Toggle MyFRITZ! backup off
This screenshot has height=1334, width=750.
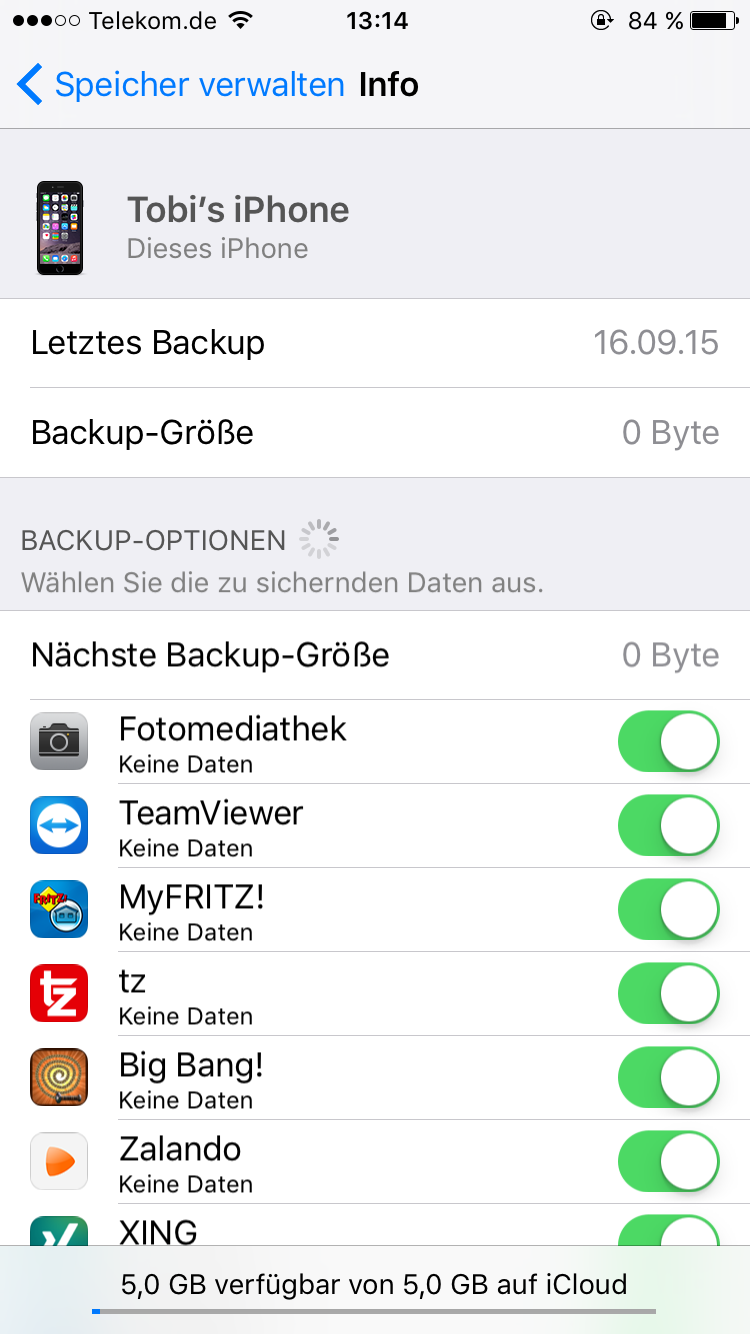668,909
